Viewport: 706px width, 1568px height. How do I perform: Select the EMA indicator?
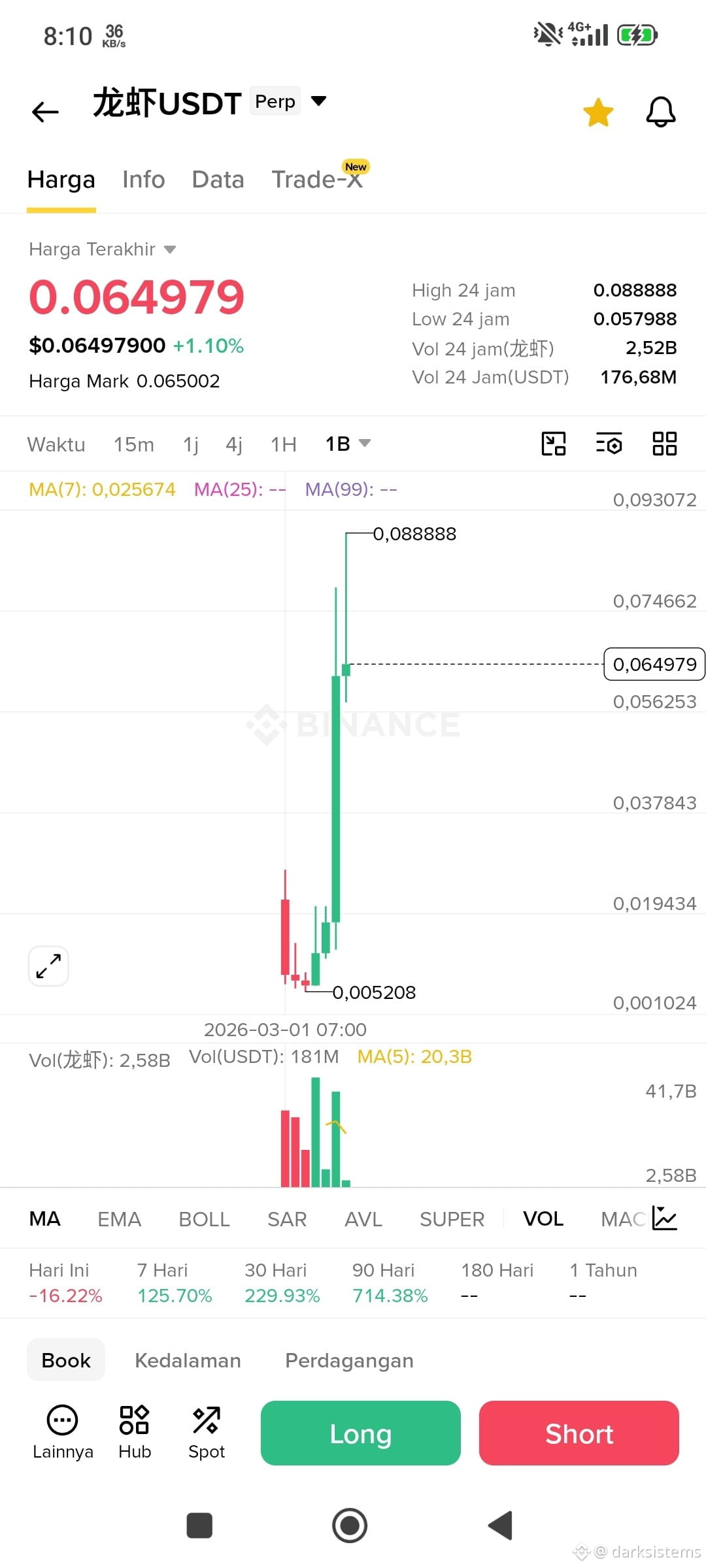coord(119,1219)
